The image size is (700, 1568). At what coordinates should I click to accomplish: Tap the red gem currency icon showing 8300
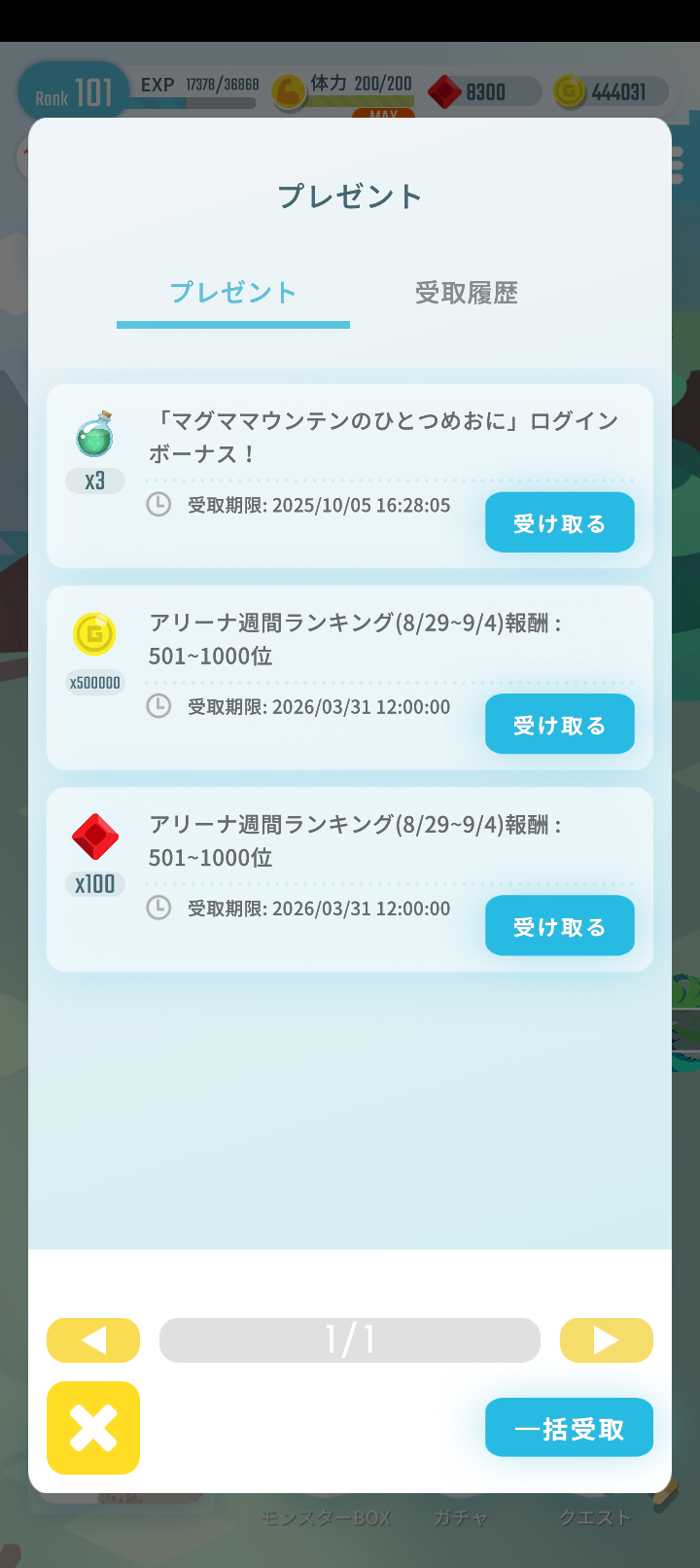pyautogui.click(x=446, y=89)
